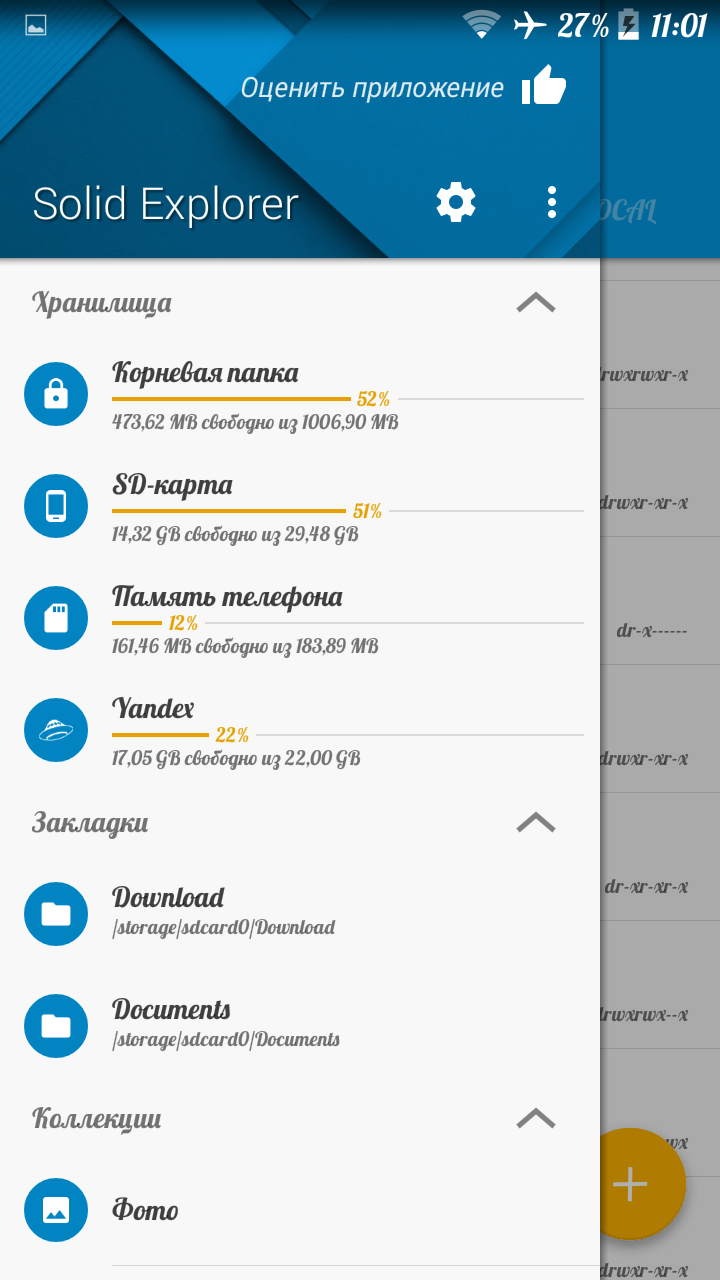Viewport: 720px width, 1280px height.
Task: Open the settings gear in the drawer header
Action: point(456,202)
